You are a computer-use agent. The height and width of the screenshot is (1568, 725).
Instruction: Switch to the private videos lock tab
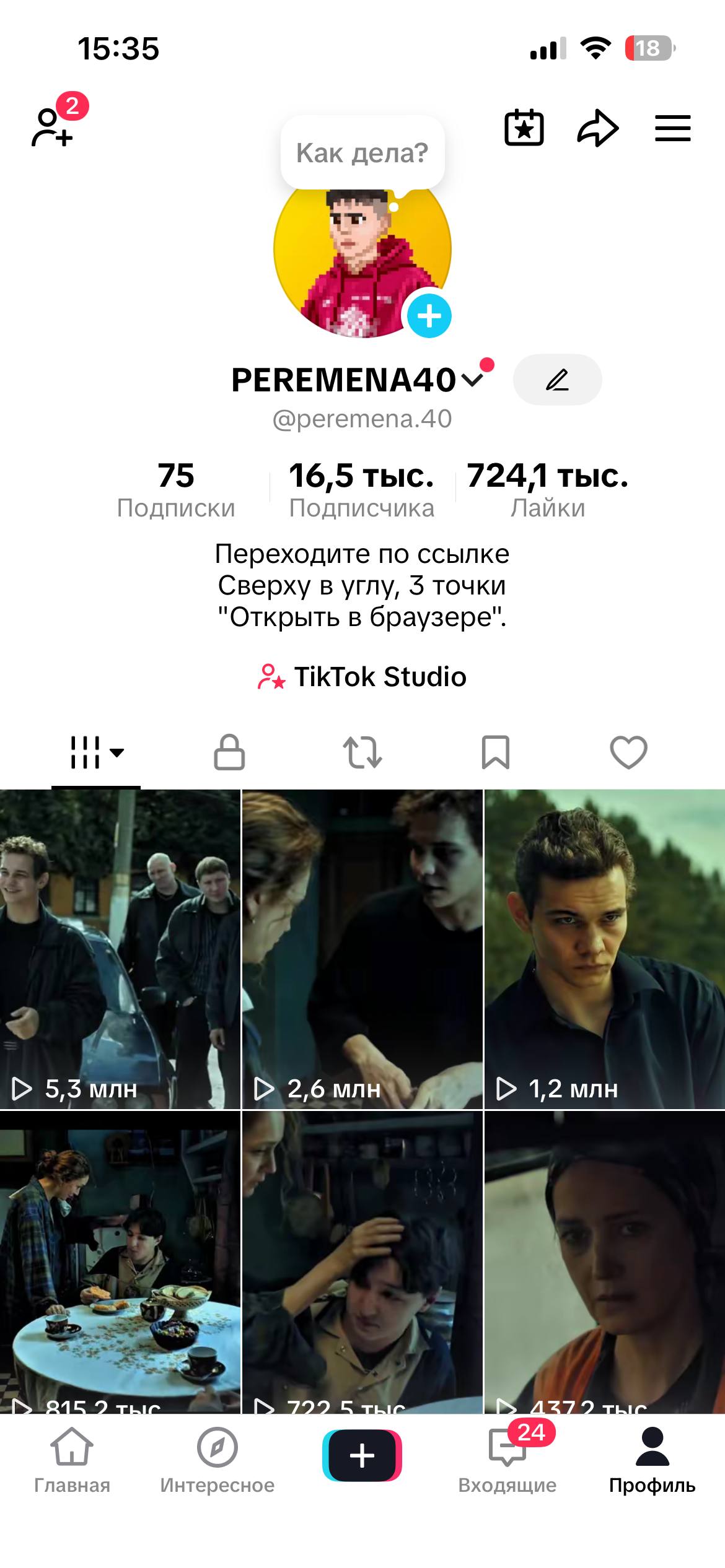(229, 752)
